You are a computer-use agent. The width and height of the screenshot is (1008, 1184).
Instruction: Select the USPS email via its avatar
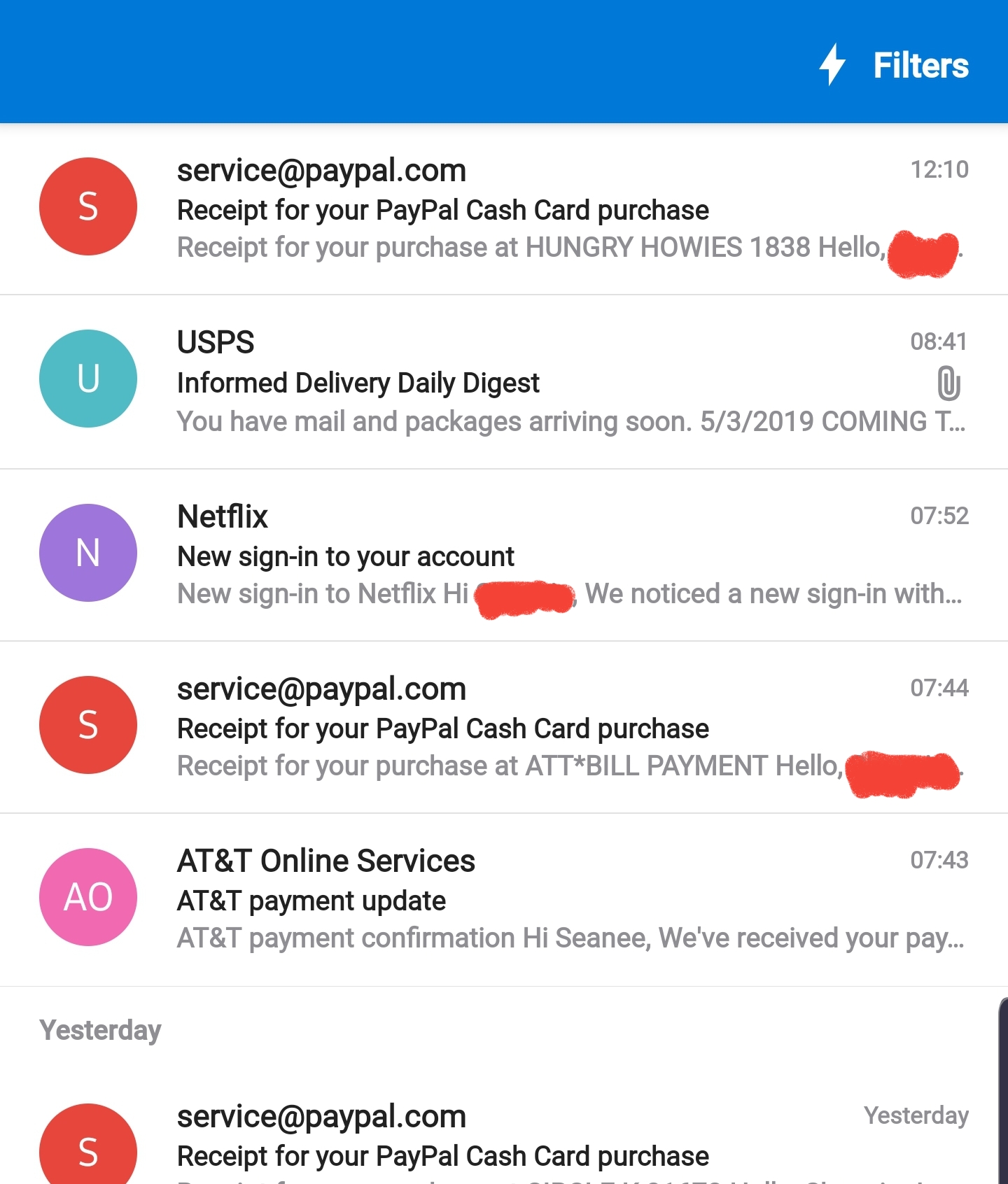(x=88, y=379)
